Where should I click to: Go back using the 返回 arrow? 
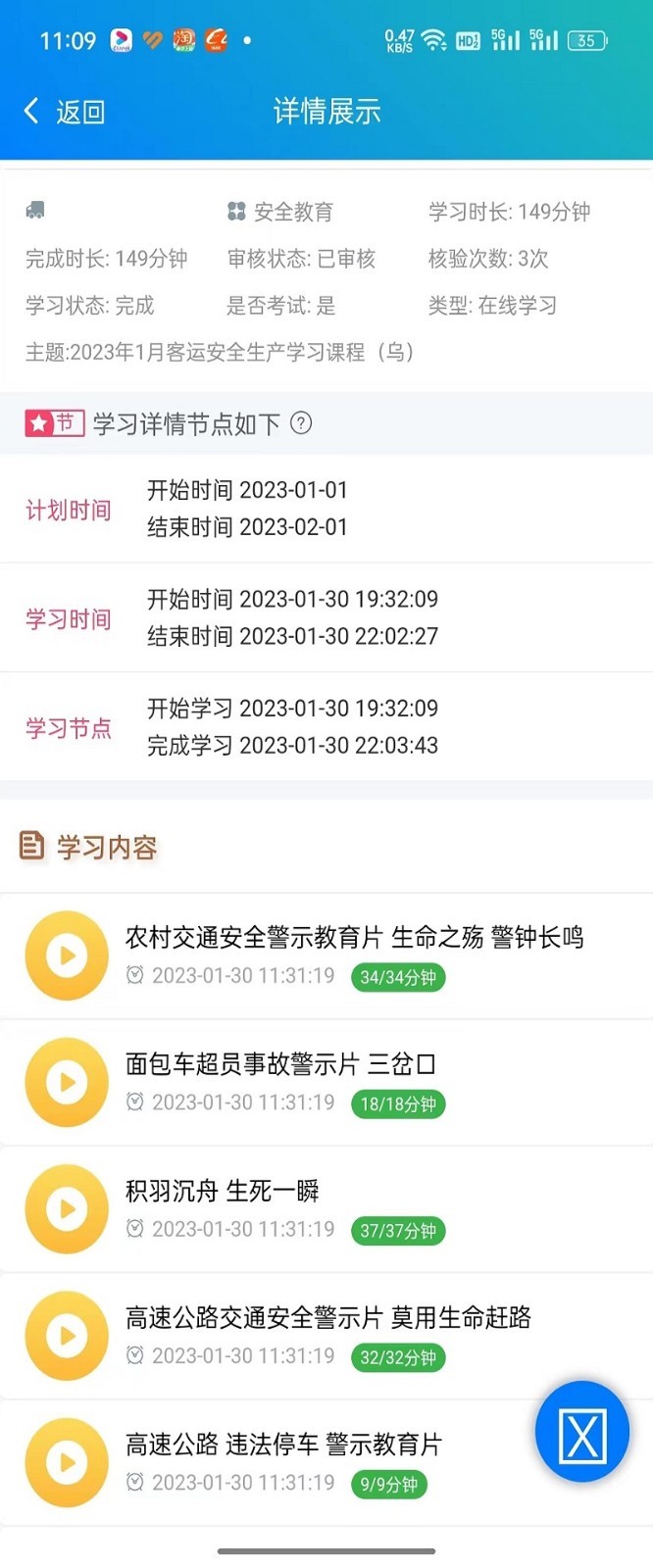(x=61, y=112)
